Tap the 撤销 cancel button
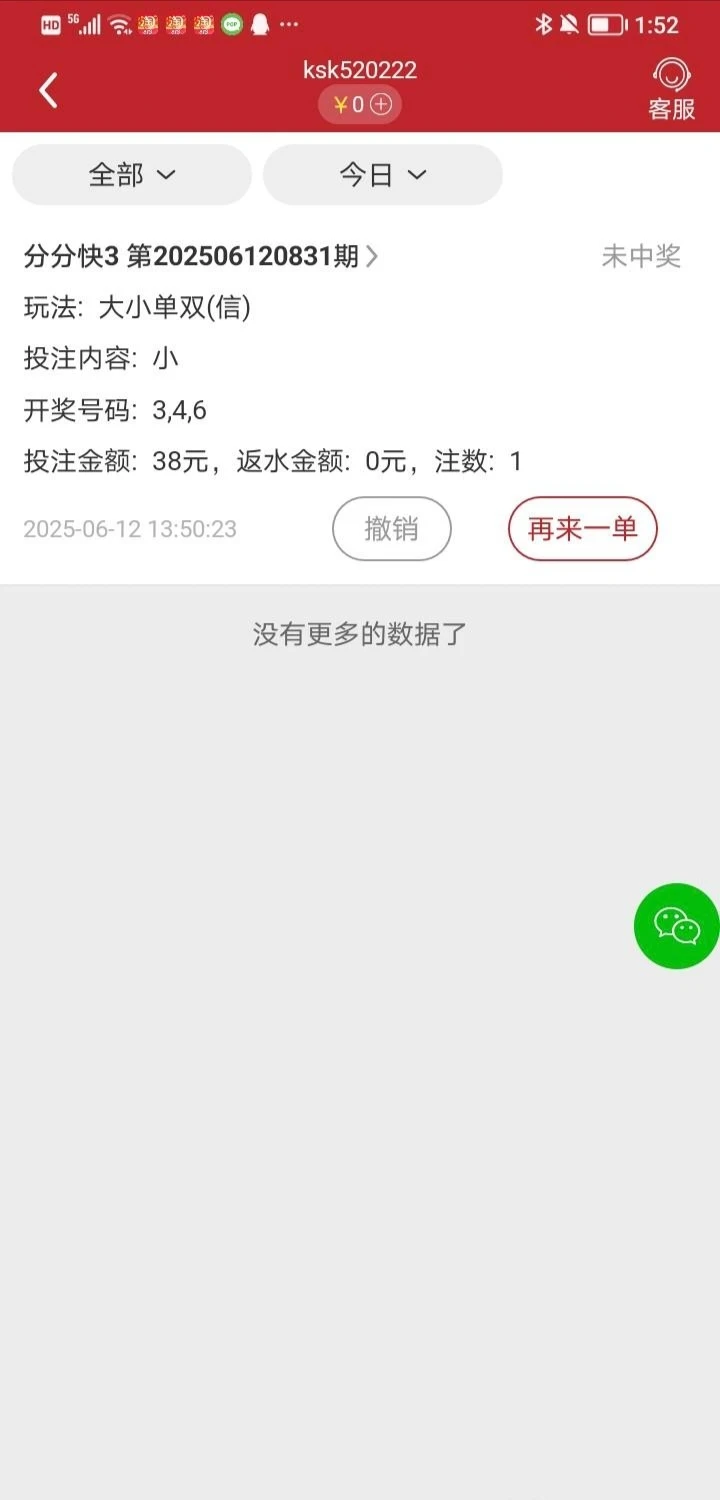The width and height of the screenshot is (720, 1500). coord(391,529)
